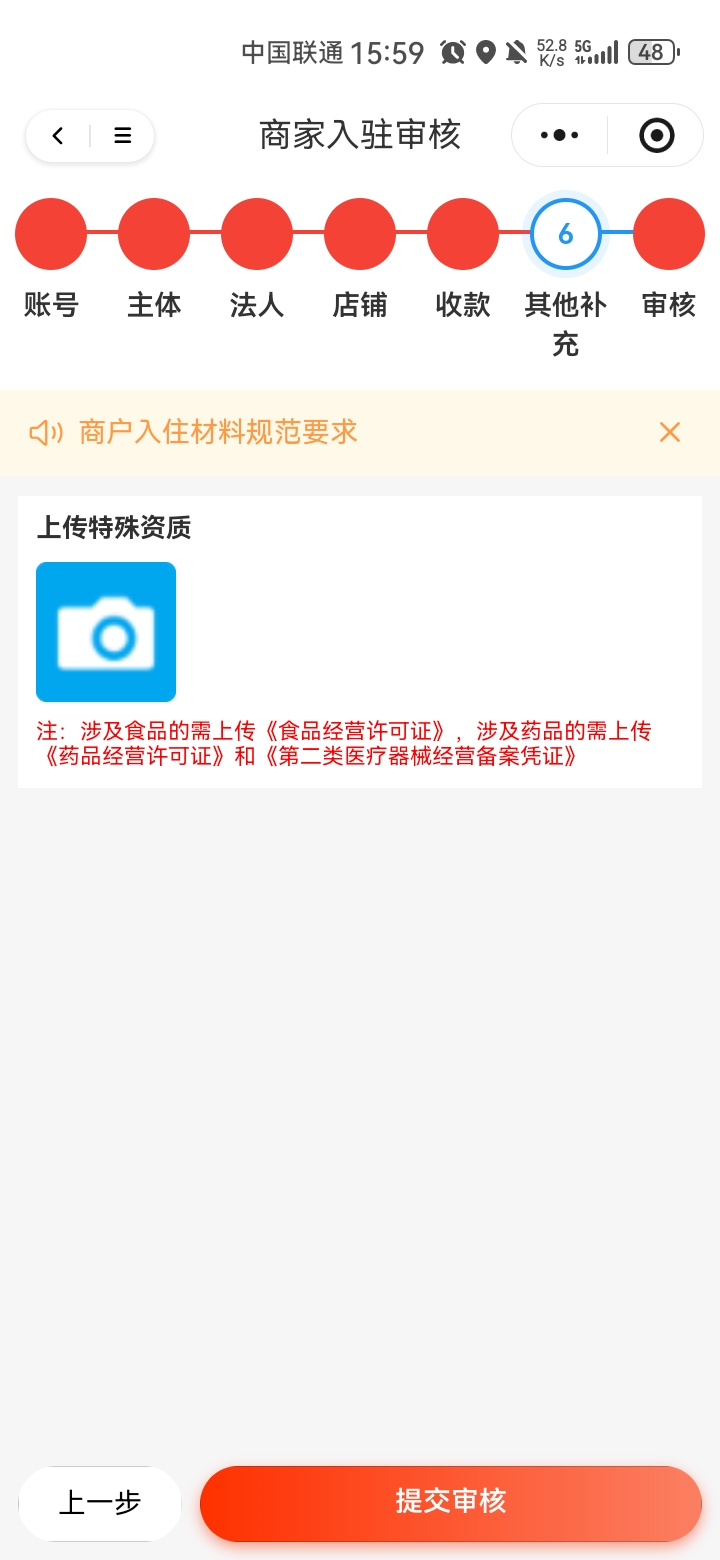Viewport: 720px width, 1560px height.
Task: Select the 账号 step circle
Action: tap(51, 232)
